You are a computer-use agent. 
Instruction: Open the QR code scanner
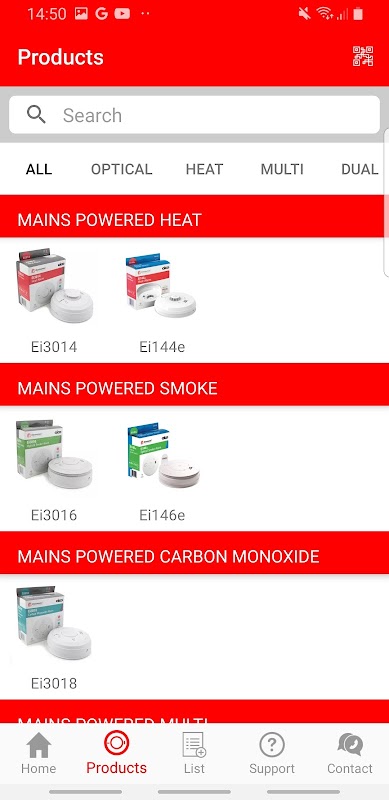click(x=362, y=56)
